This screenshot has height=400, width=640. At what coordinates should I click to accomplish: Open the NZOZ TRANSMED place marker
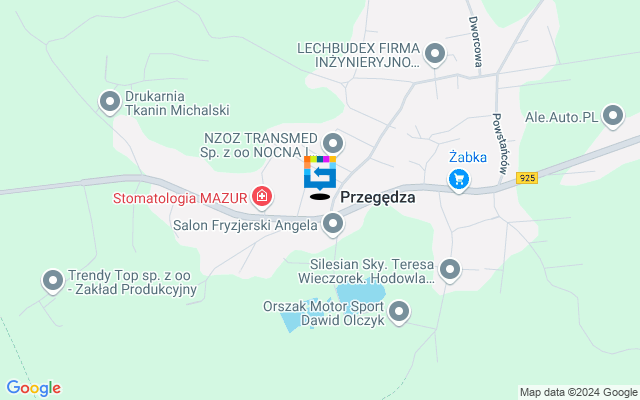pyautogui.click(x=334, y=143)
